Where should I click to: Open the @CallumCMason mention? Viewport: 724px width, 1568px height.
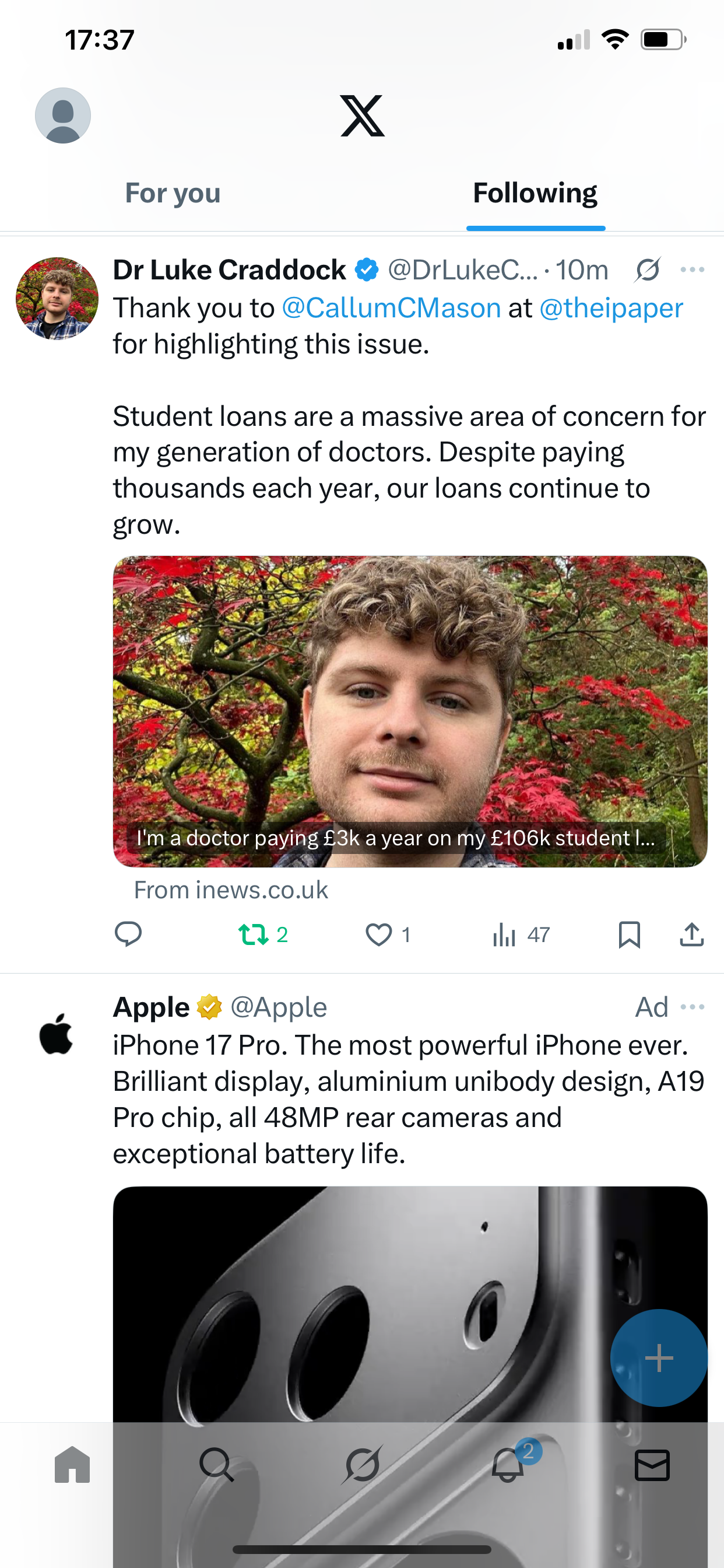(391, 308)
